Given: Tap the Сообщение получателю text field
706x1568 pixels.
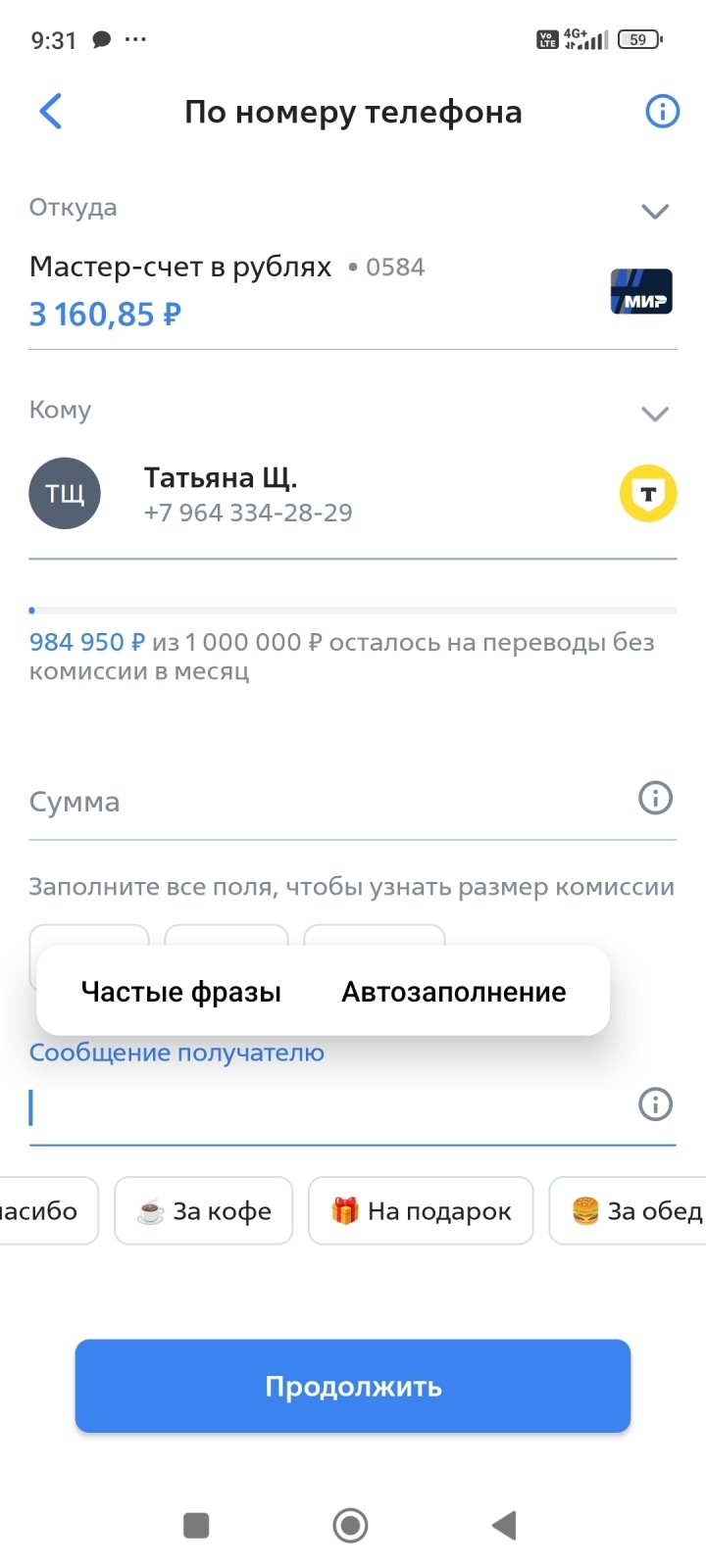Looking at the screenshot, I should pyautogui.click(x=324, y=1107).
